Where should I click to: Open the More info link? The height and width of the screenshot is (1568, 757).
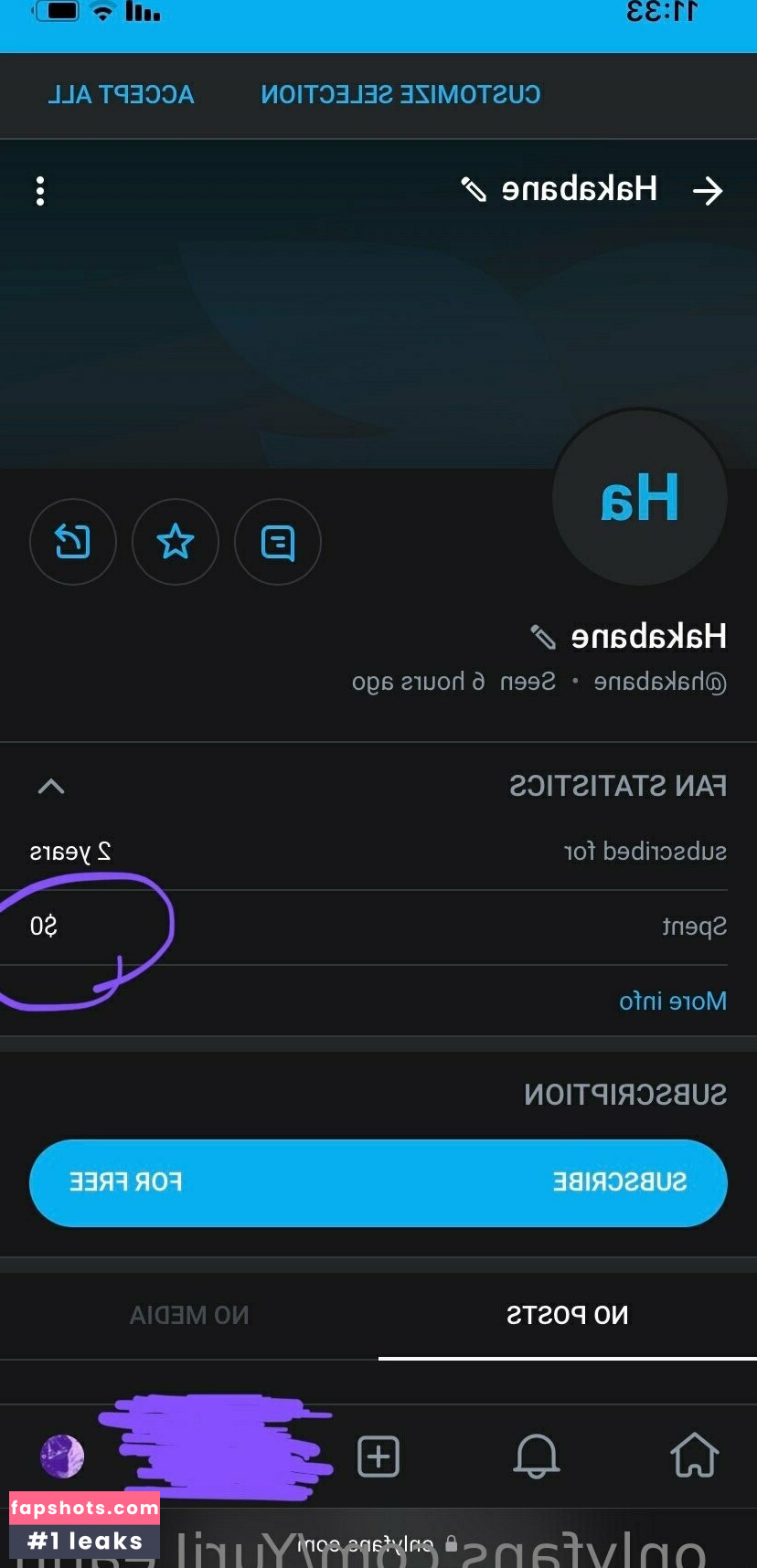[673, 1001]
